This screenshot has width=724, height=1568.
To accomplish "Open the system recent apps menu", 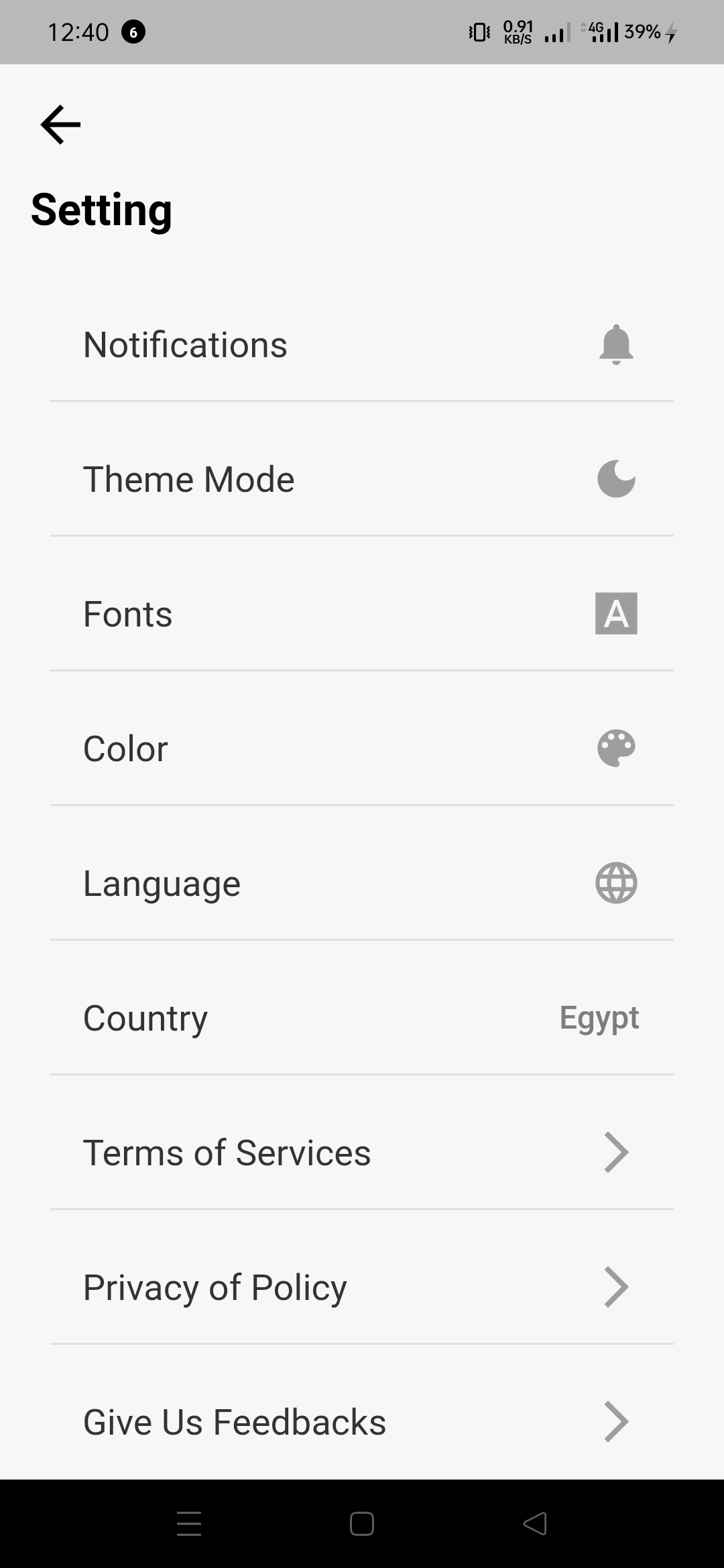I will coord(189,1524).
